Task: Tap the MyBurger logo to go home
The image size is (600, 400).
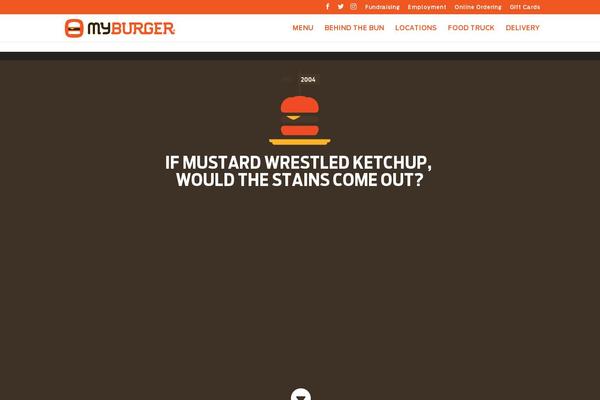Action: click(x=119, y=28)
